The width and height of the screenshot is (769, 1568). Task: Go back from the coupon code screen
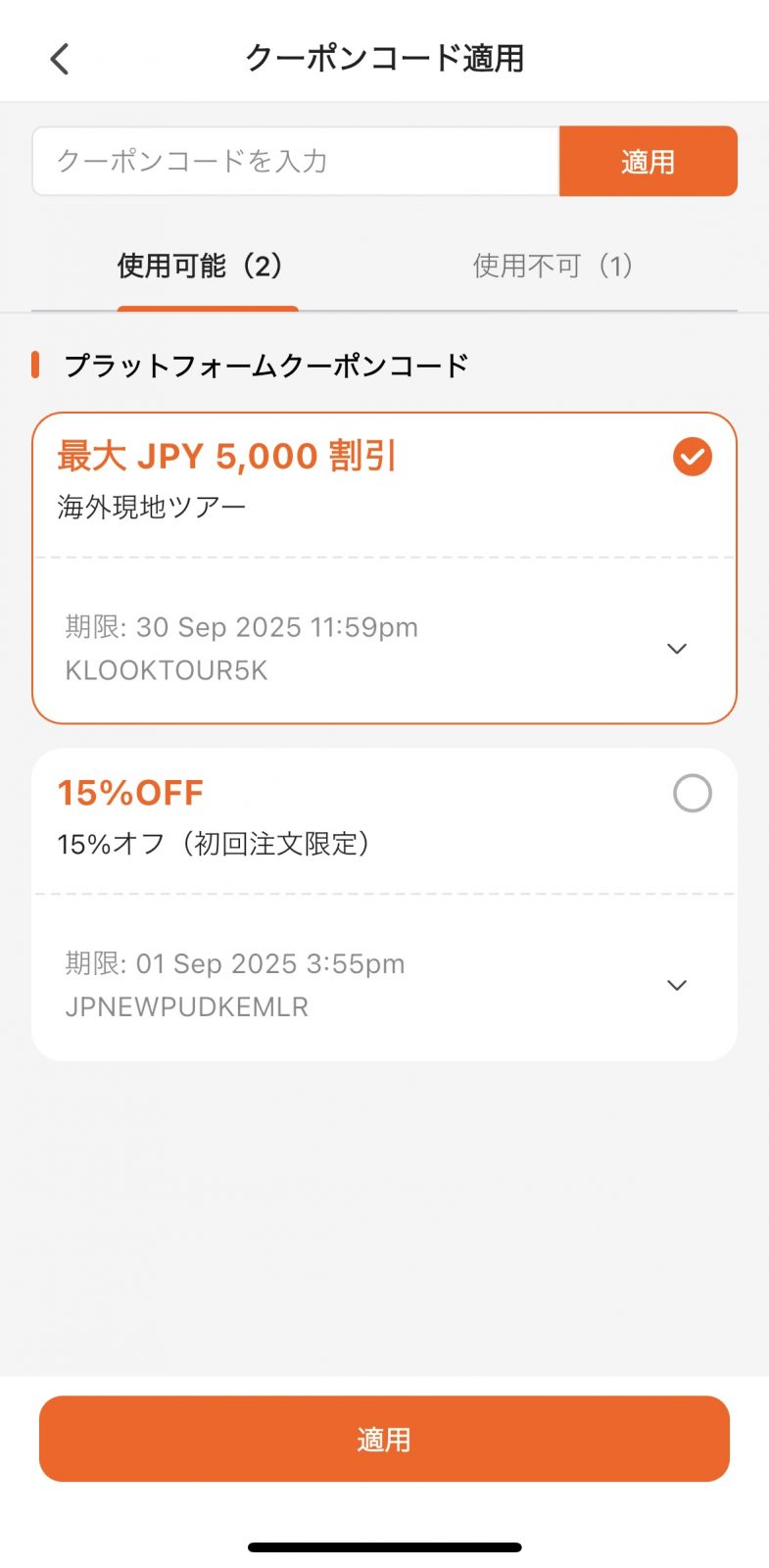pos(60,59)
